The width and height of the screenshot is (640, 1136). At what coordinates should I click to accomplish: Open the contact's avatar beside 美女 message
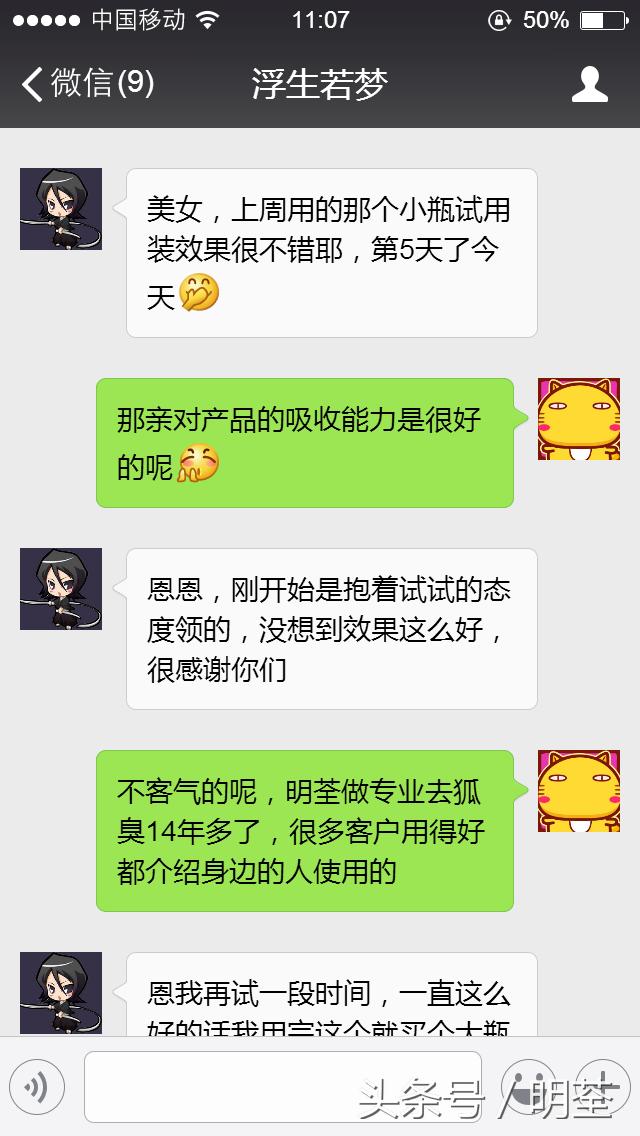[x=61, y=209]
